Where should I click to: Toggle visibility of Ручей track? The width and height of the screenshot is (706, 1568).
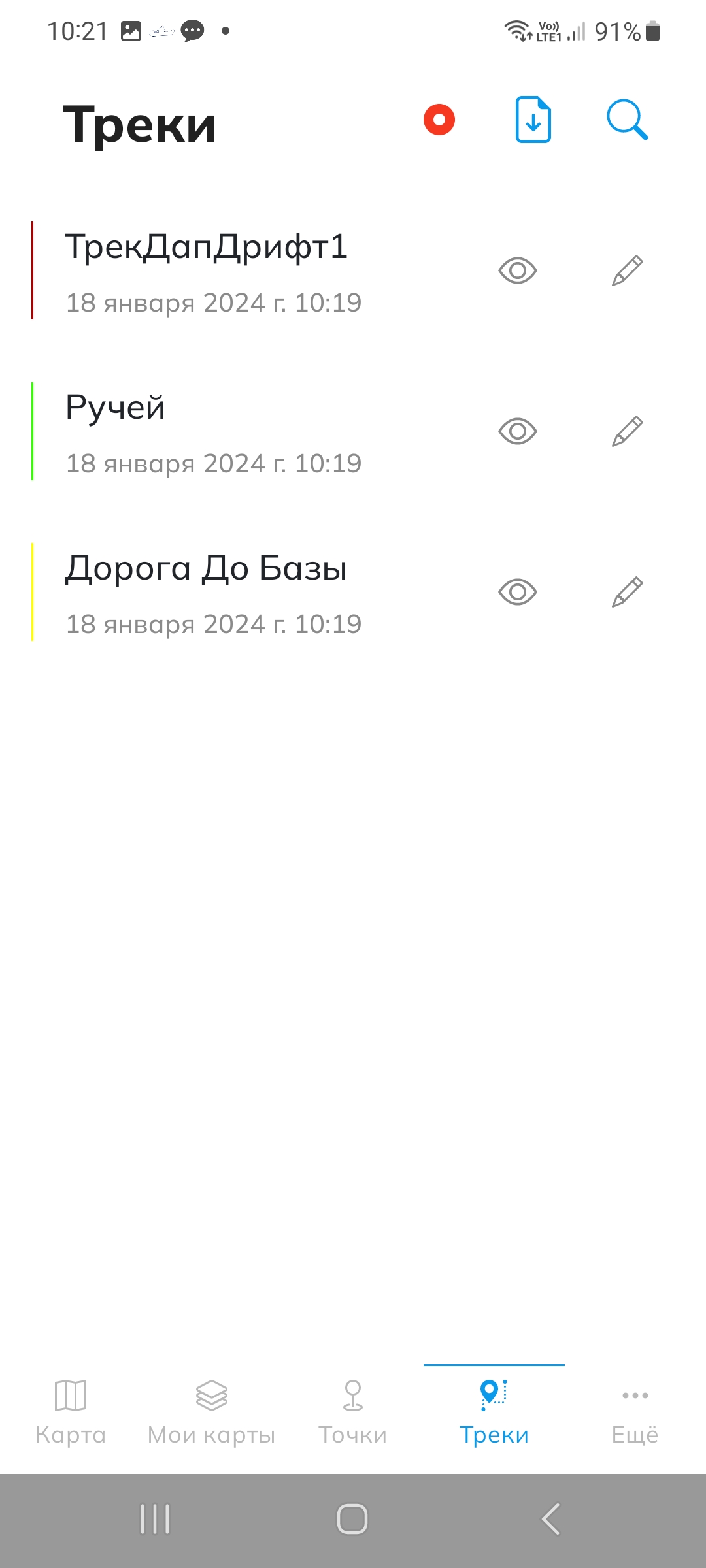[x=517, y=431]
